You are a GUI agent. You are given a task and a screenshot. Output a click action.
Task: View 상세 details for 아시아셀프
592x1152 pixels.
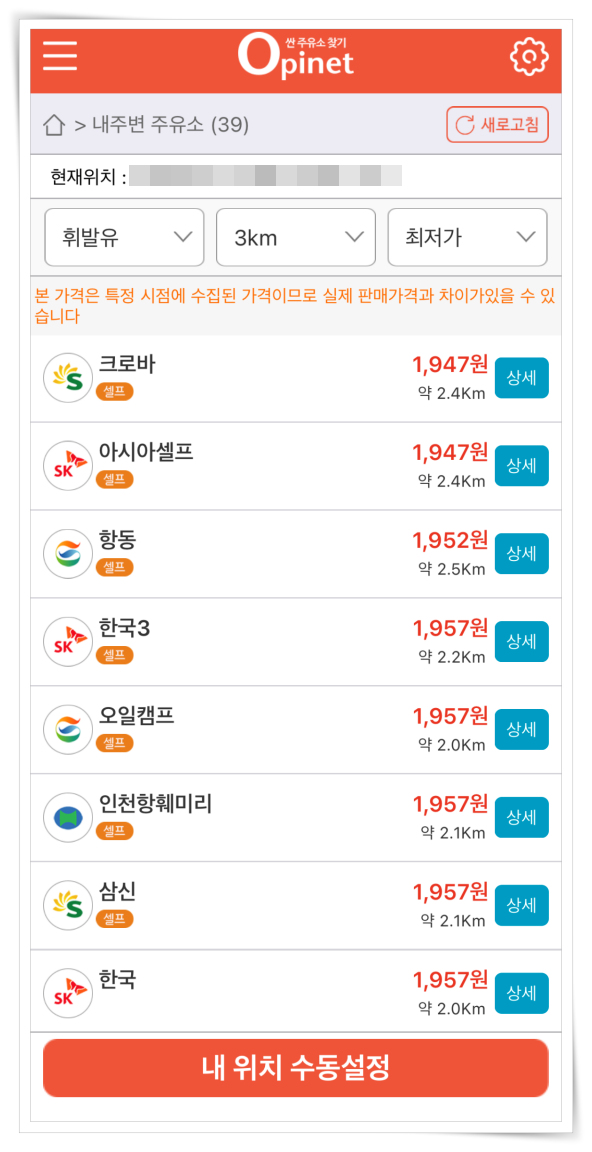click(x=521, y=466)
